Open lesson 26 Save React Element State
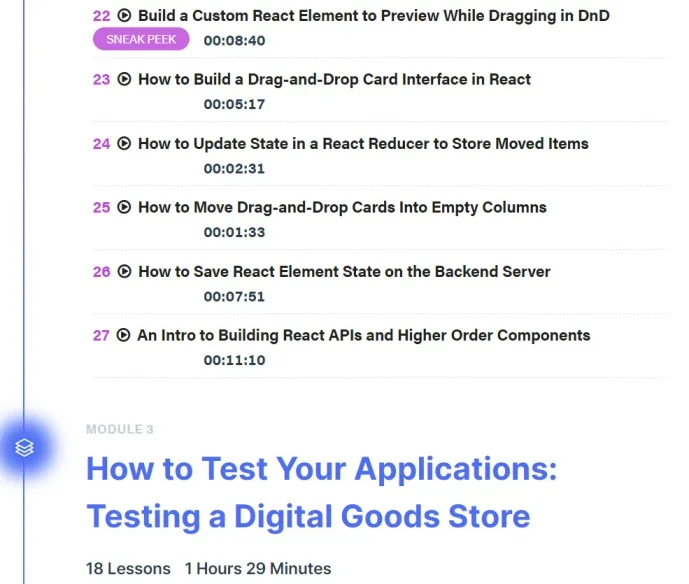Viewport: 689px width, 584px height. pyautogui.click(x=344, y=272)
